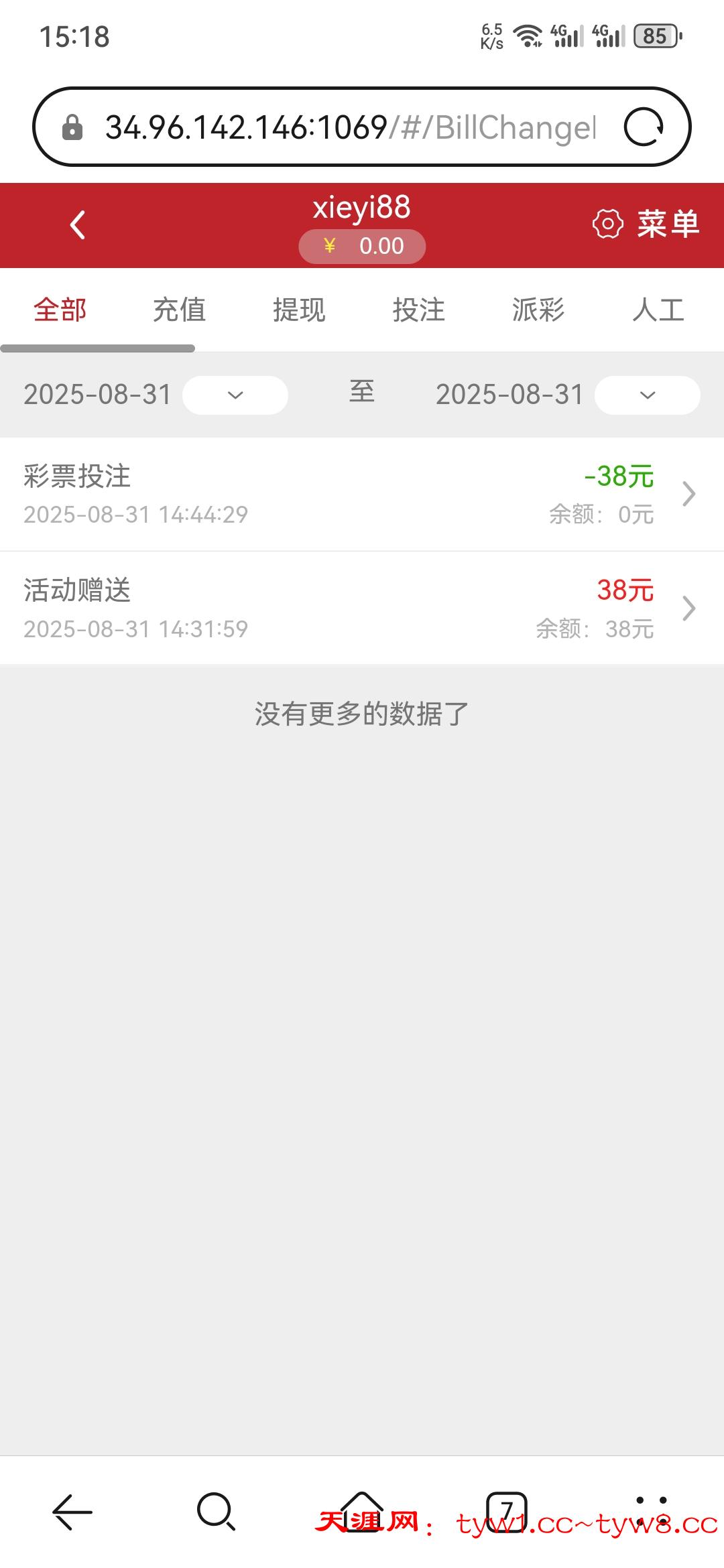Select the 全部 tab
Viewport: 724px width, 1568px height.
coord(60,310)
